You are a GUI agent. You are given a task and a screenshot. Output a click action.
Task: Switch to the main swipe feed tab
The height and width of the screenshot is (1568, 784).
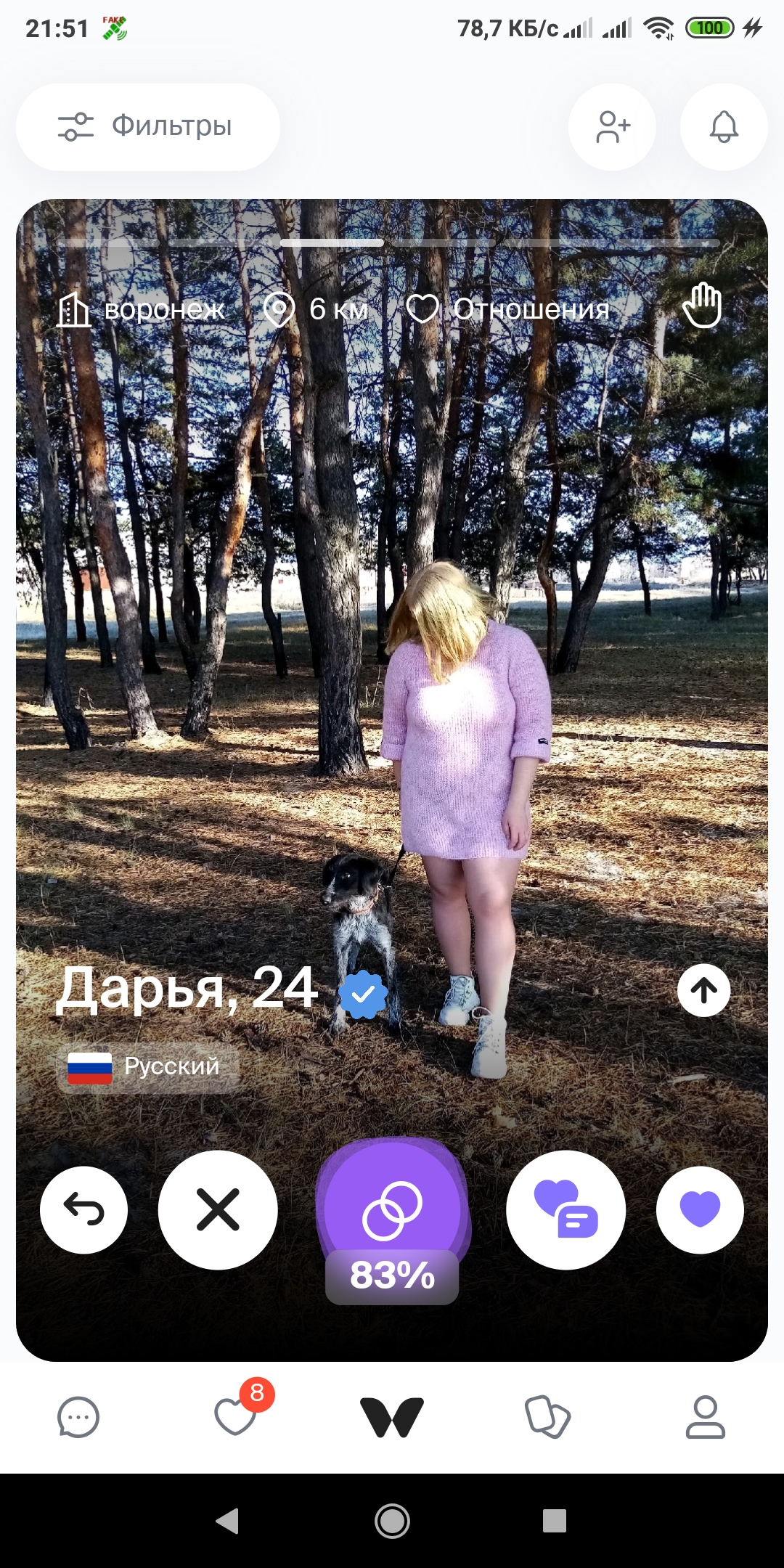pyautogui.click(x=392, y=1416)
